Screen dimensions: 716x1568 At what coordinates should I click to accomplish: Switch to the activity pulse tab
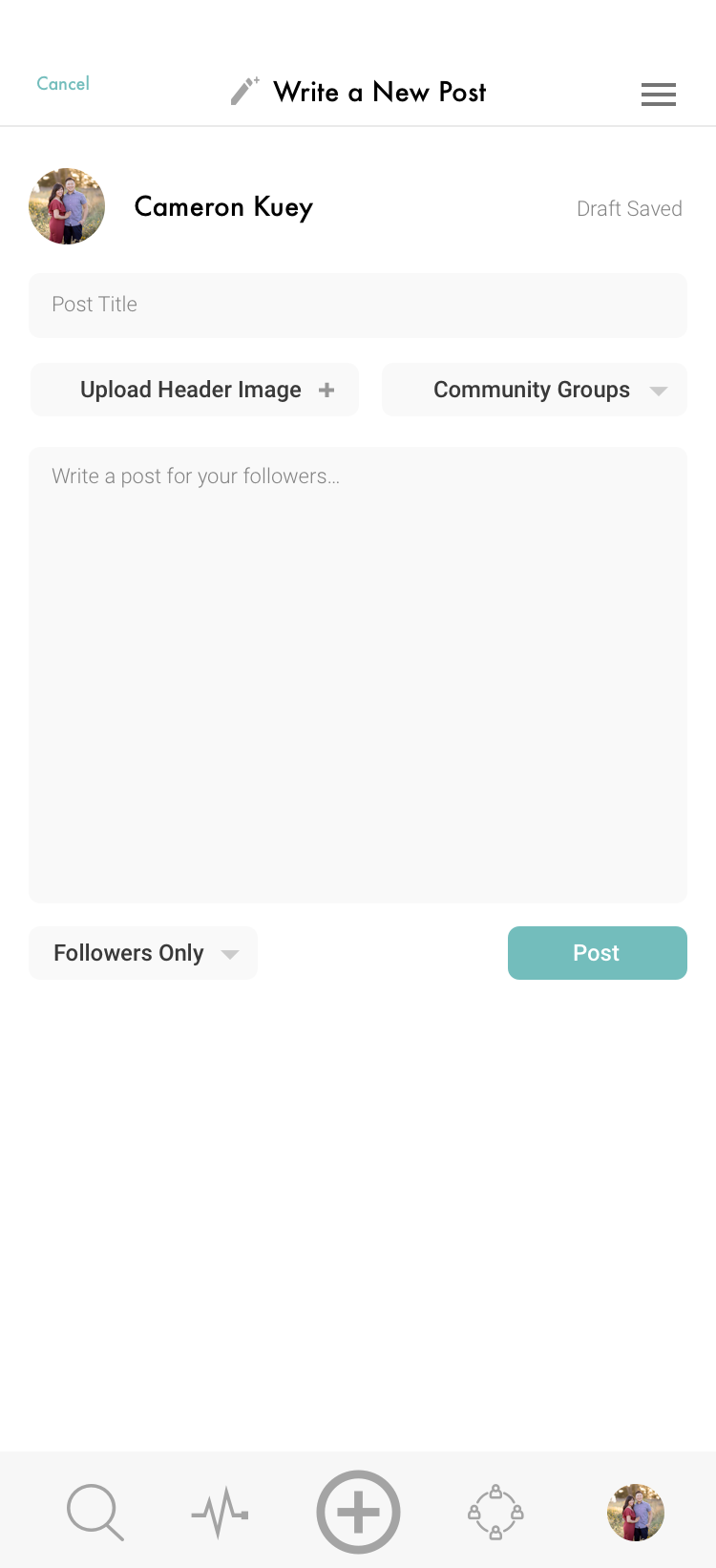pos(220,1513)
